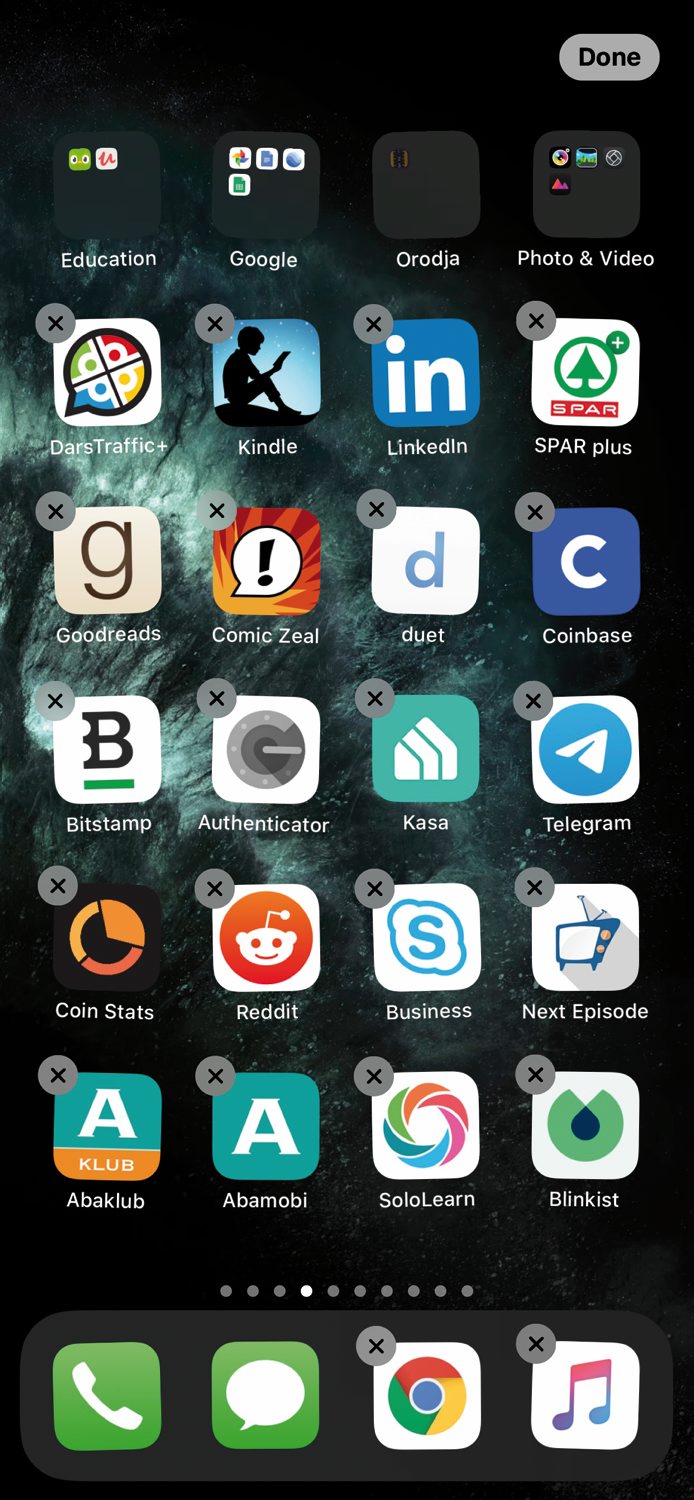
Task: Select the Comic Zeal app icon
Action: click(266, 561)
